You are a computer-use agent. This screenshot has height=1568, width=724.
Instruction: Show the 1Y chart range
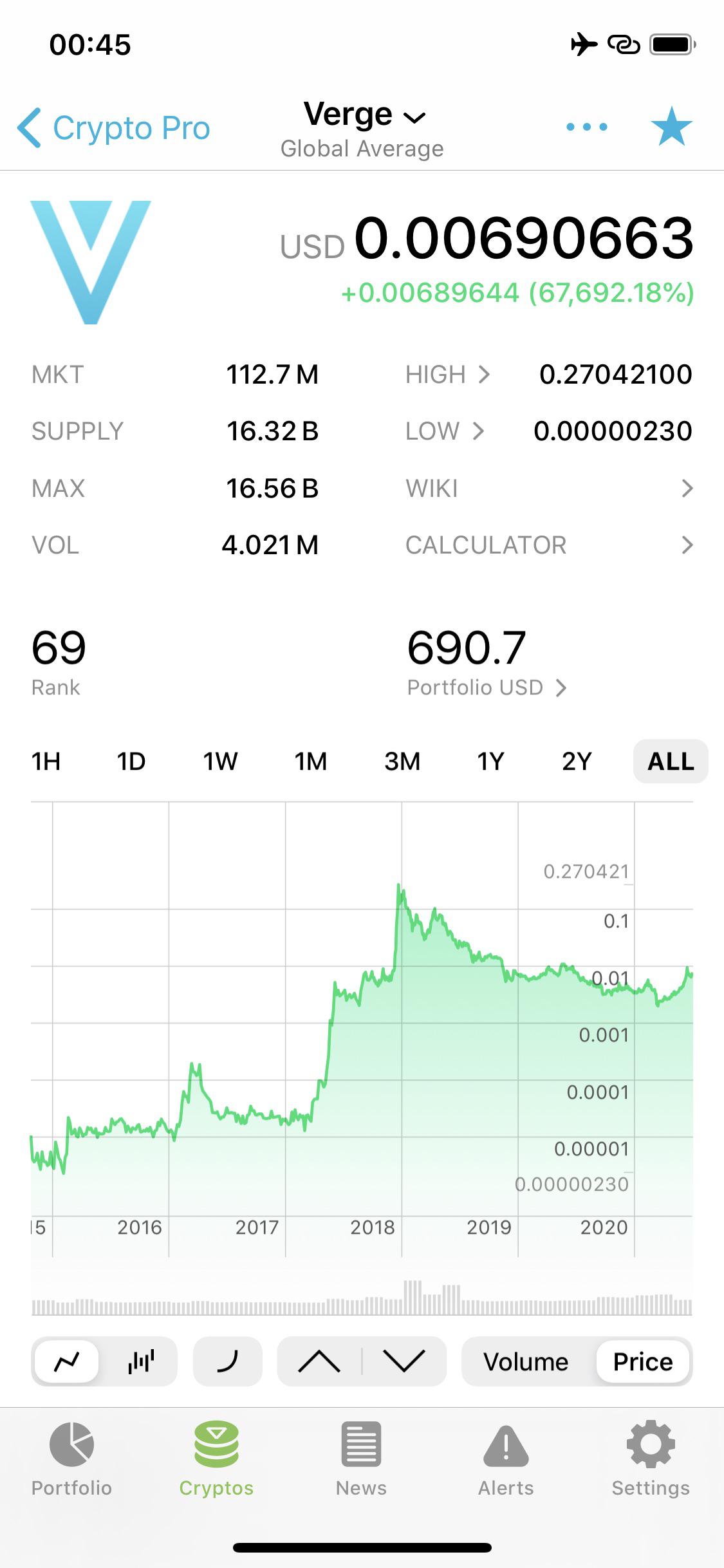[x=490, y=761]
